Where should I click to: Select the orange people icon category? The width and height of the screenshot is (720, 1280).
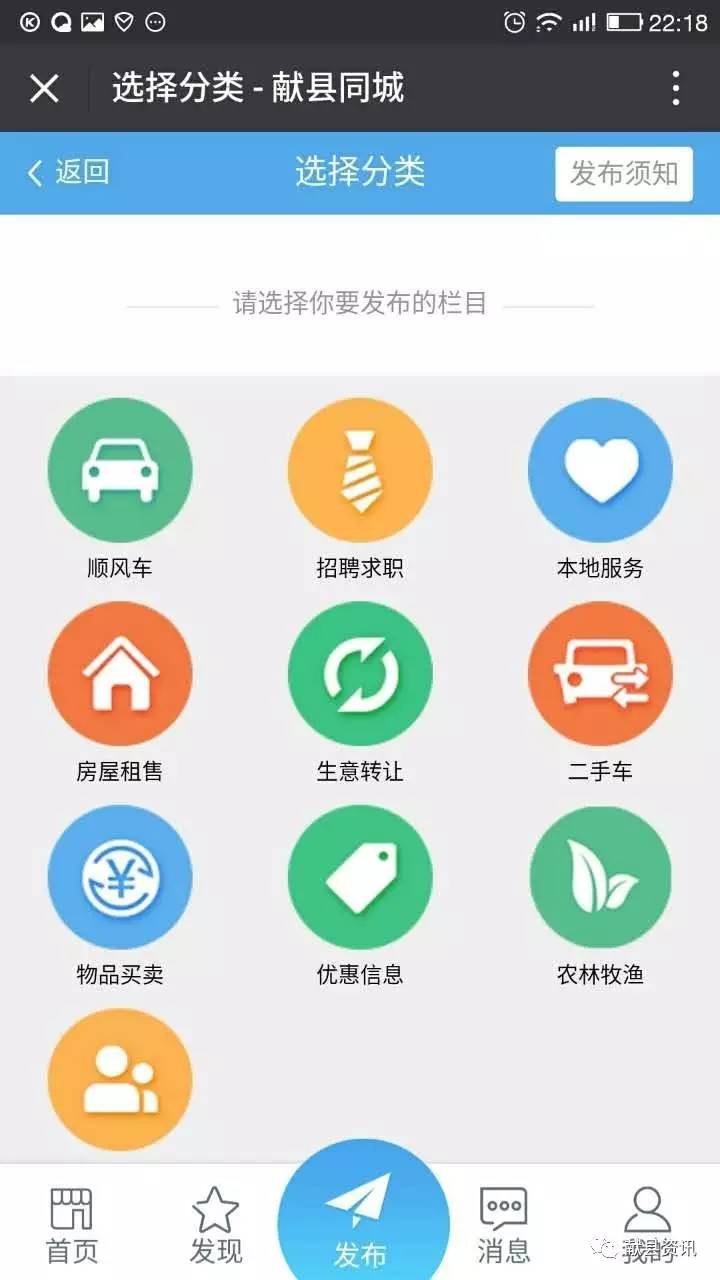(x=120, y=1080)
